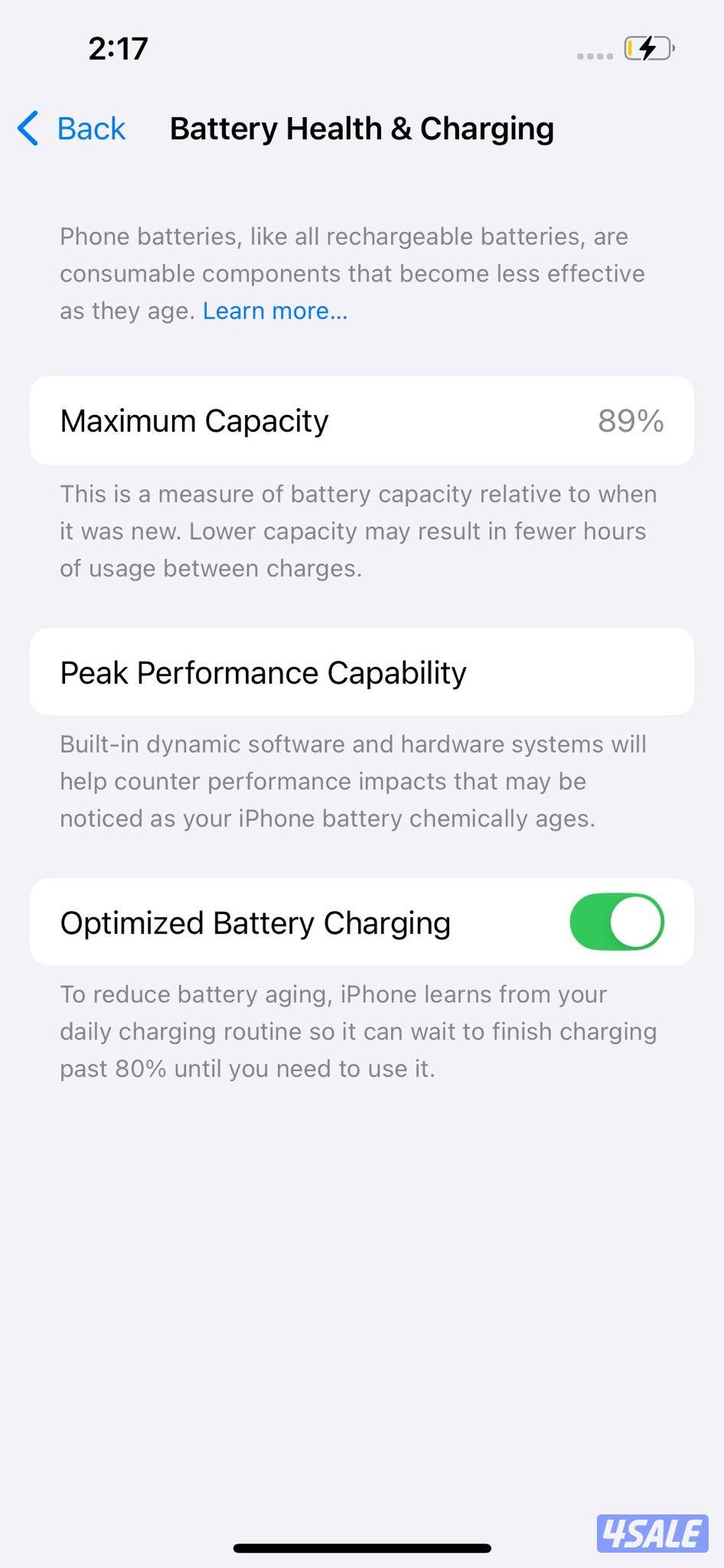Expand the Peak Performance Capability section
The width and height of the screenshot is (724, 1568).
pos(362,672)
